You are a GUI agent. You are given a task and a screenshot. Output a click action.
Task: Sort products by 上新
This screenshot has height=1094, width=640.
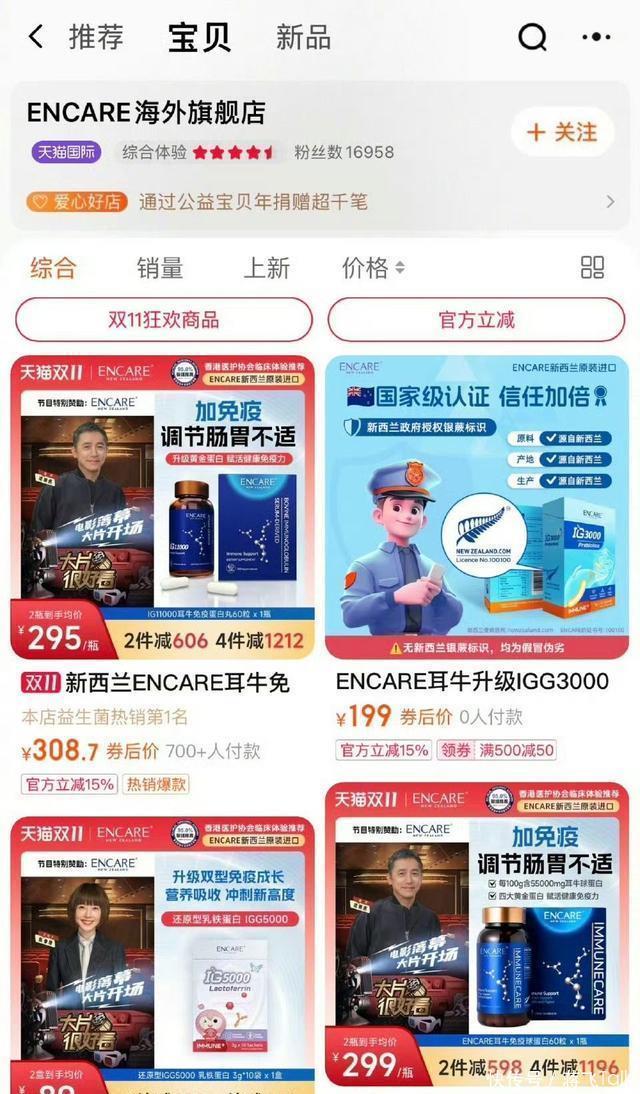[x=267, y=268]
